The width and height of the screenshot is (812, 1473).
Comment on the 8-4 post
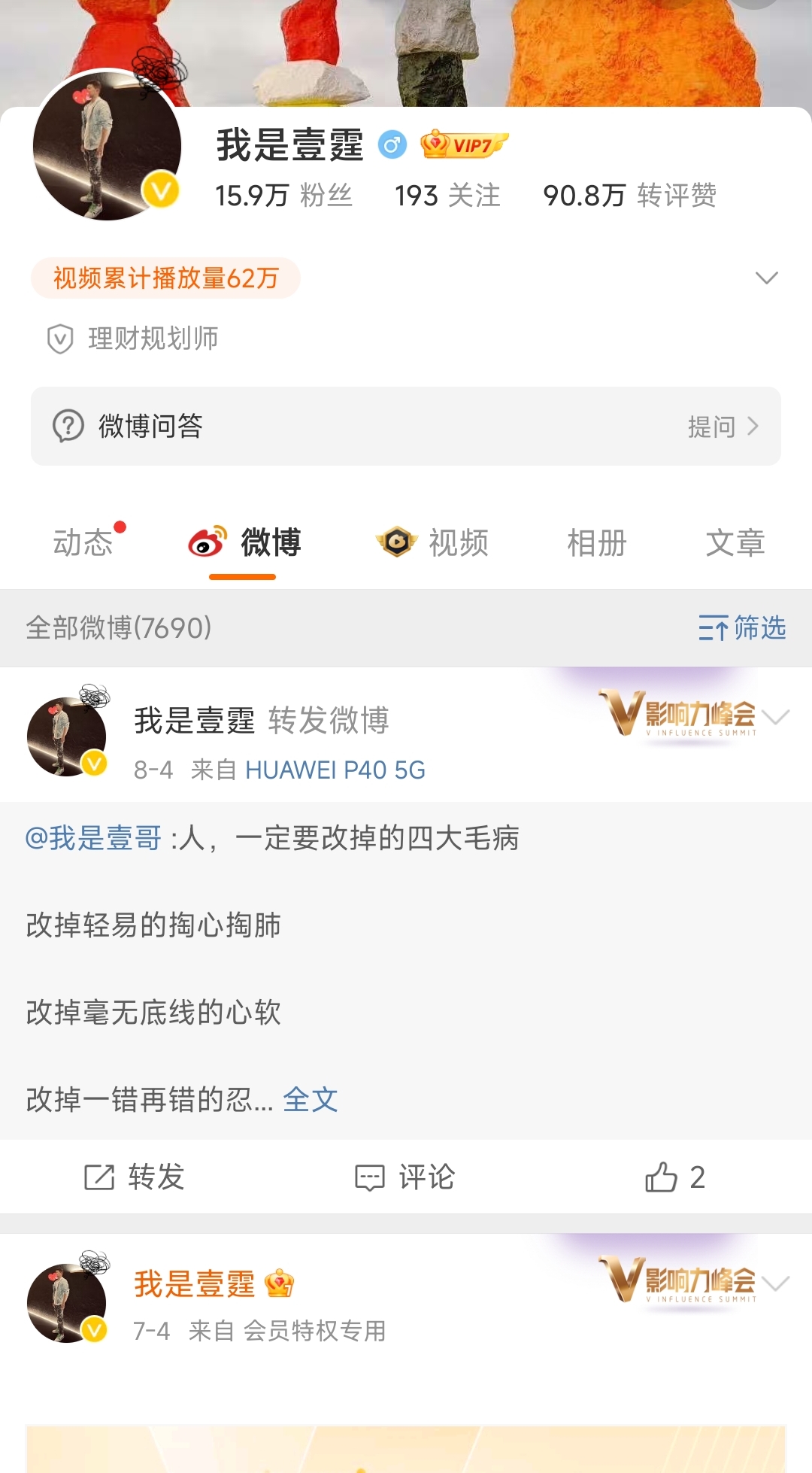tap(405, 1177)
